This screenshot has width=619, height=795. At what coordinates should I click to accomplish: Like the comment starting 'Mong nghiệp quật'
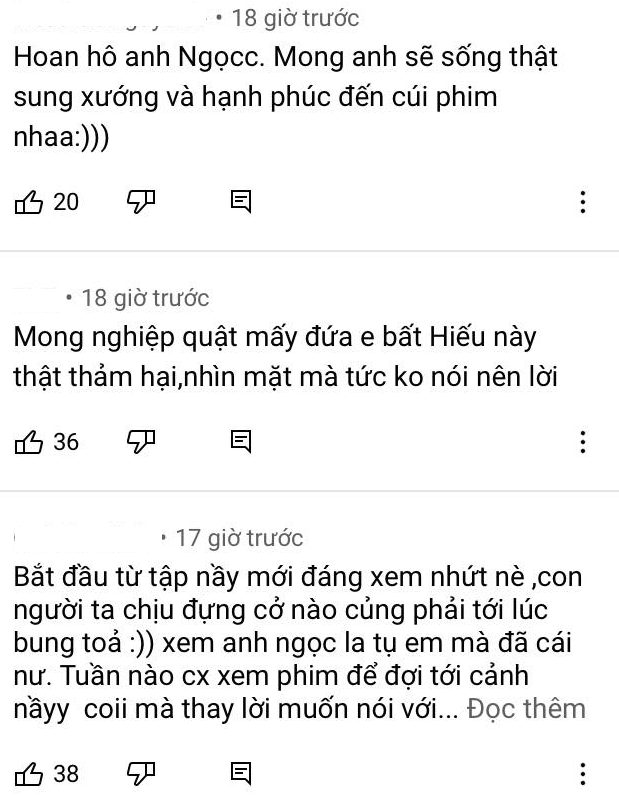point(29,442)
